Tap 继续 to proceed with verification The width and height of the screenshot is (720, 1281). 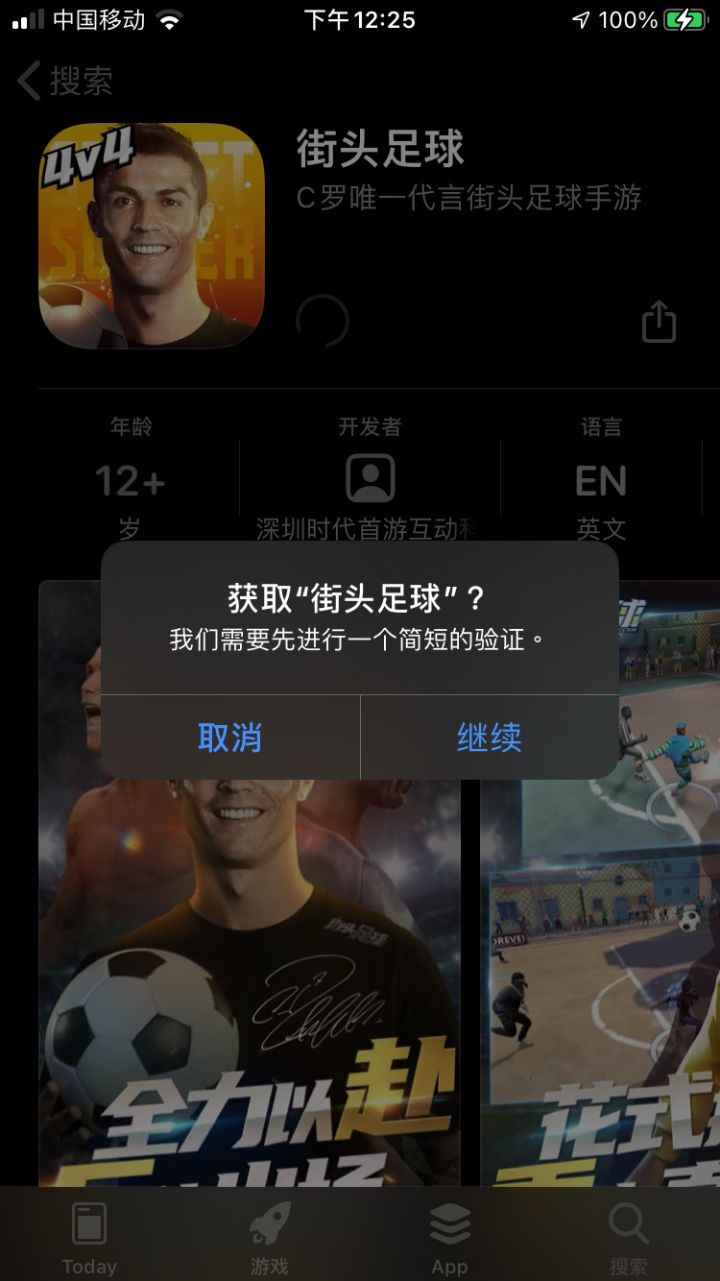coord(489,737)
